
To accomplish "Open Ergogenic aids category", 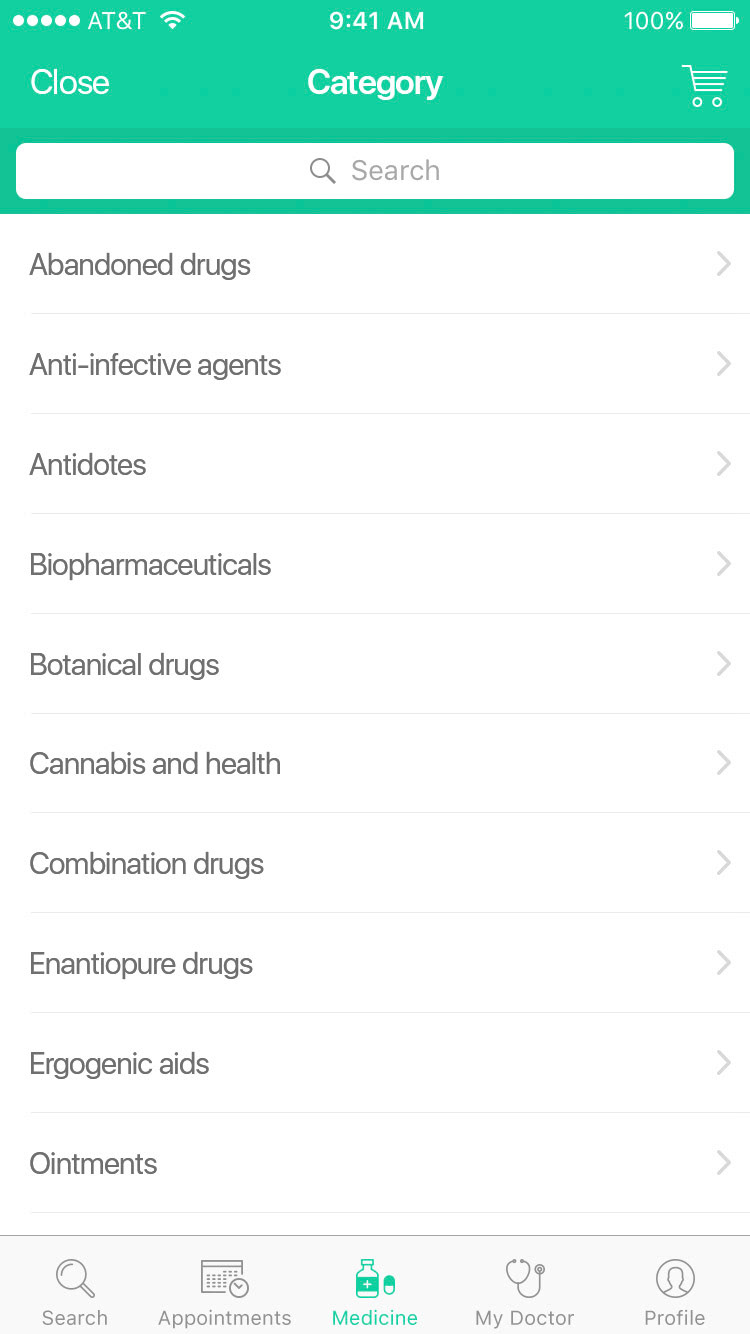I will pos(375,1064).
